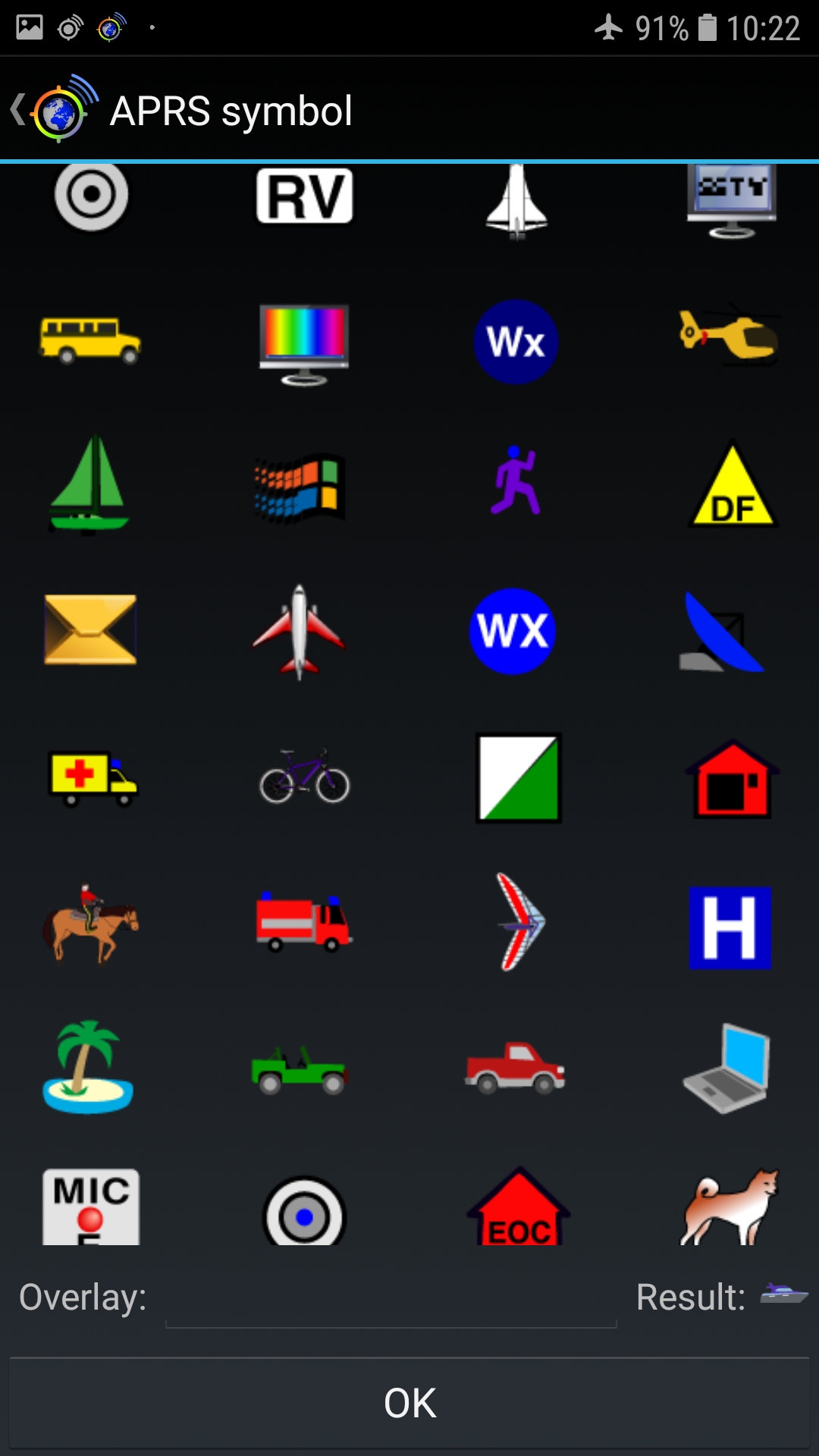Pick the red airplane symbol
The width and height of the screenshot is (819, 1456).
coord(299,631)
